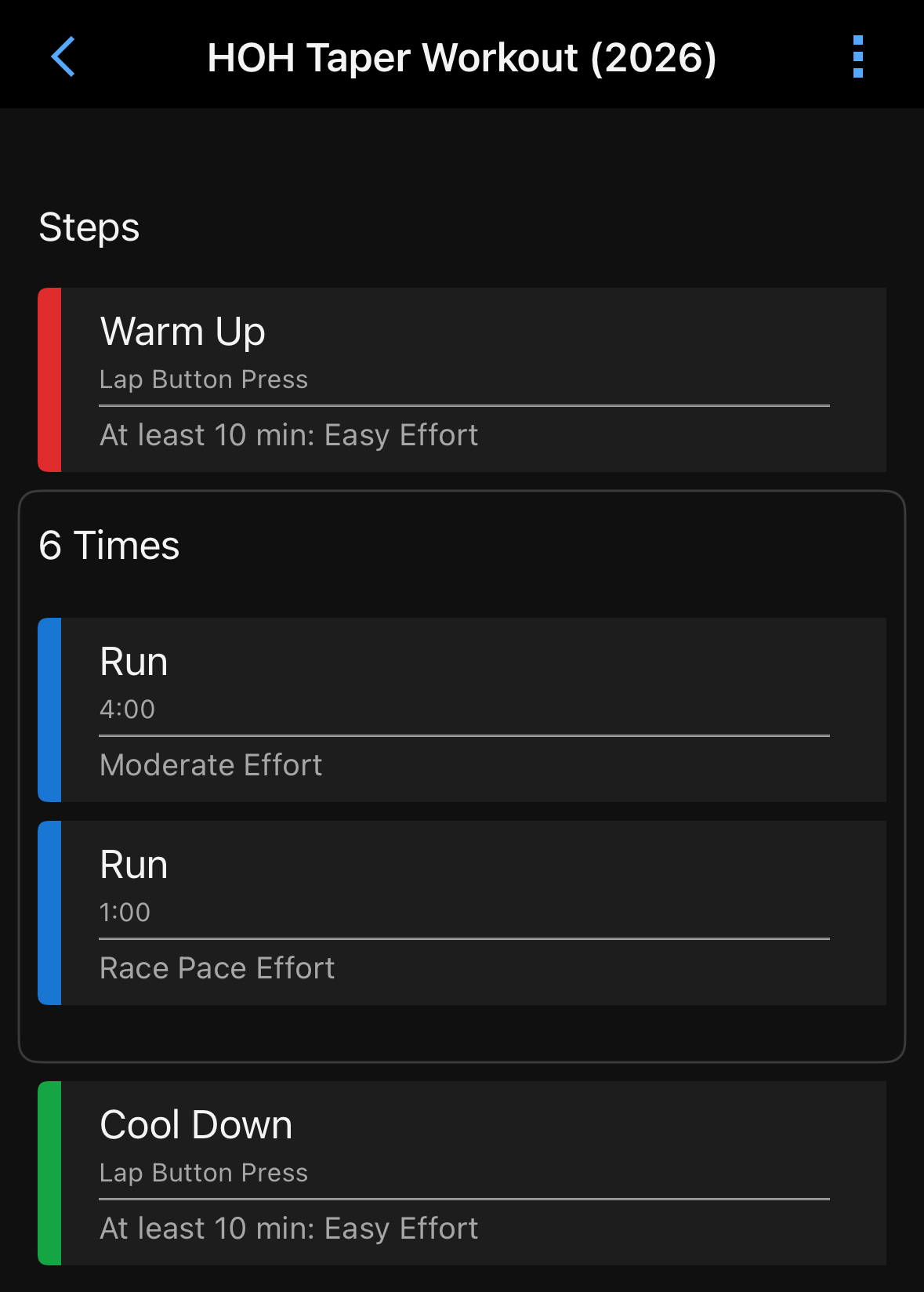Open the Cool Down step
The width and height of the screenshot is (924, 1292).
(x=462, y=1173)
